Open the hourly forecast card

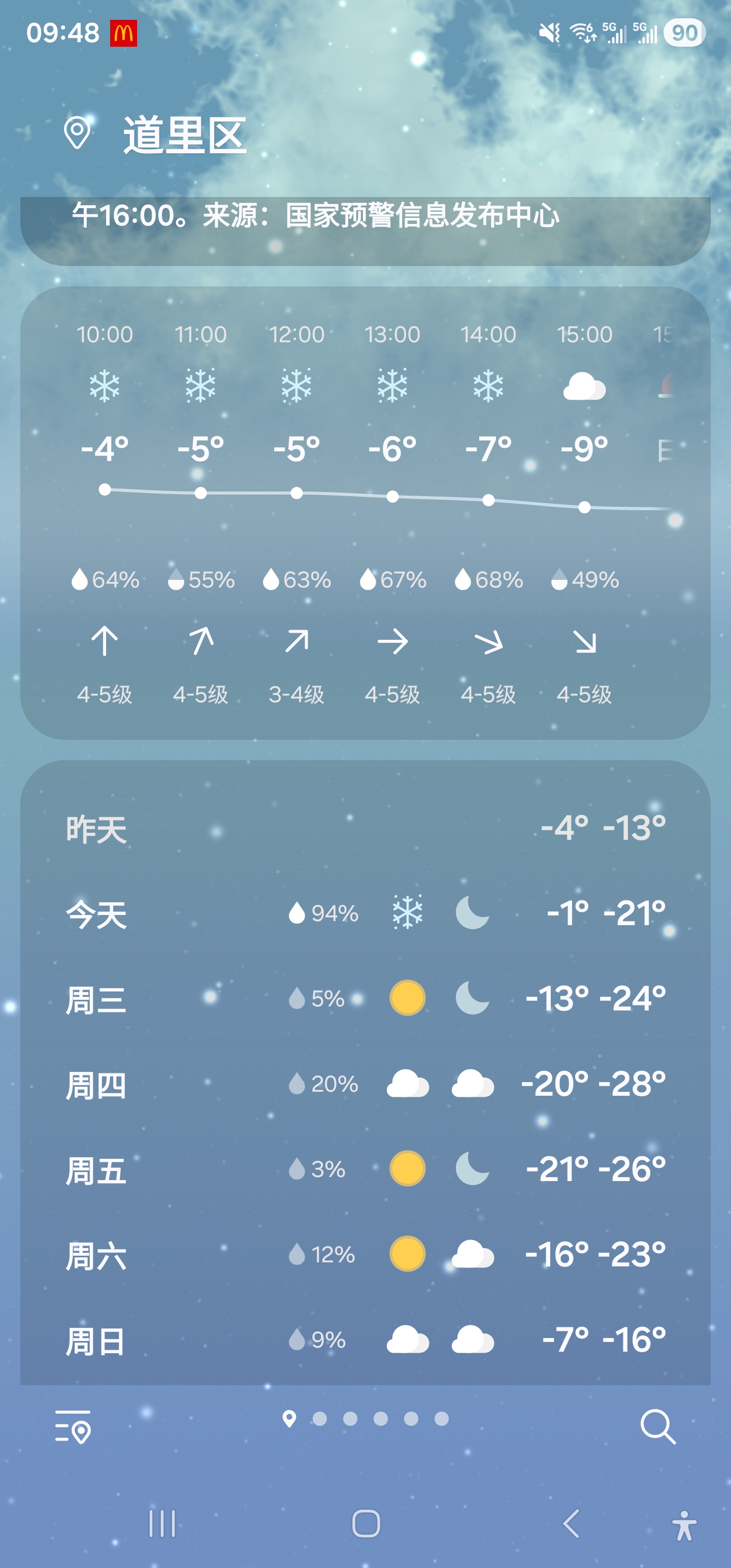pyautogui.click(x=365, y=512)
